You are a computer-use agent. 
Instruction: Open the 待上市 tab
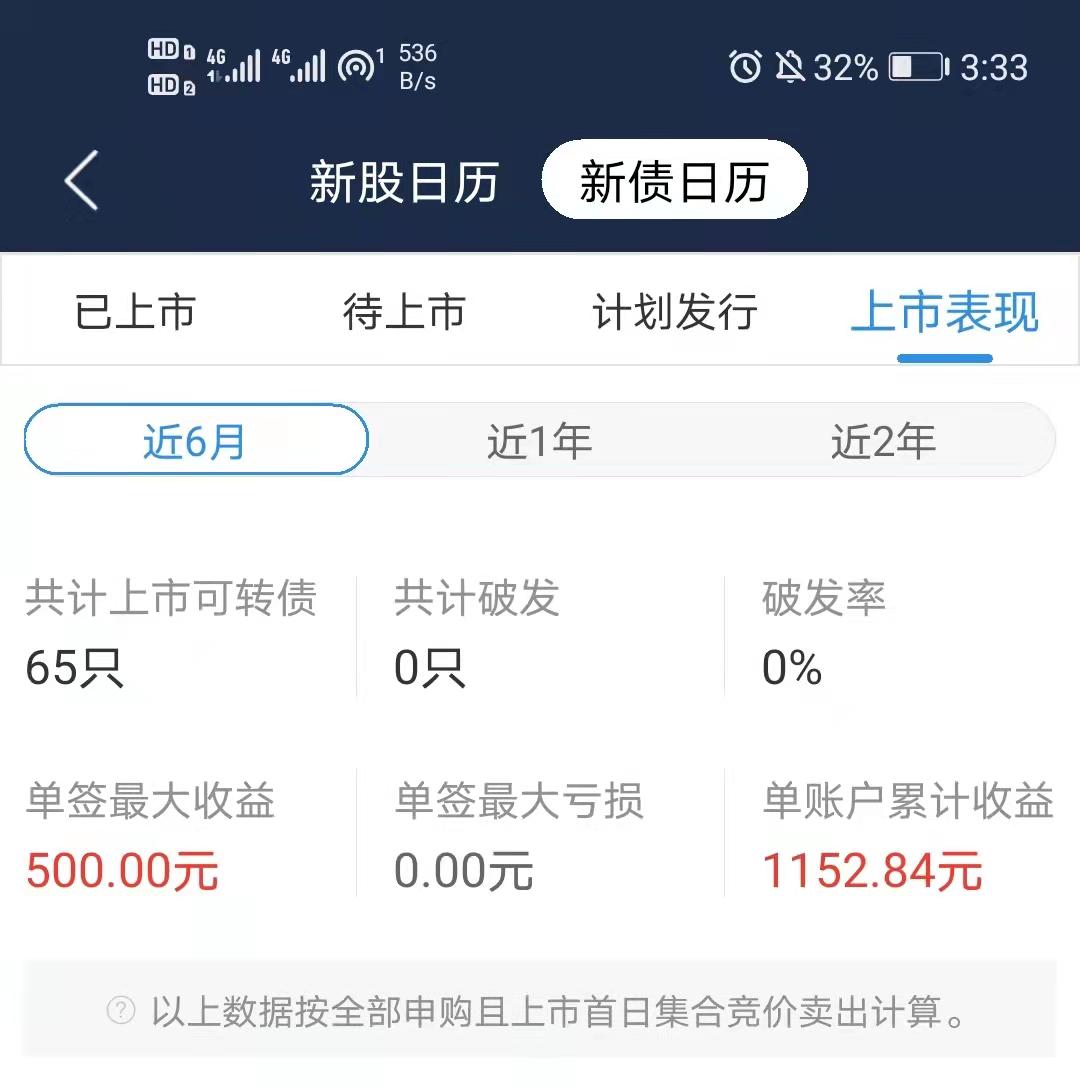(404, 312)
